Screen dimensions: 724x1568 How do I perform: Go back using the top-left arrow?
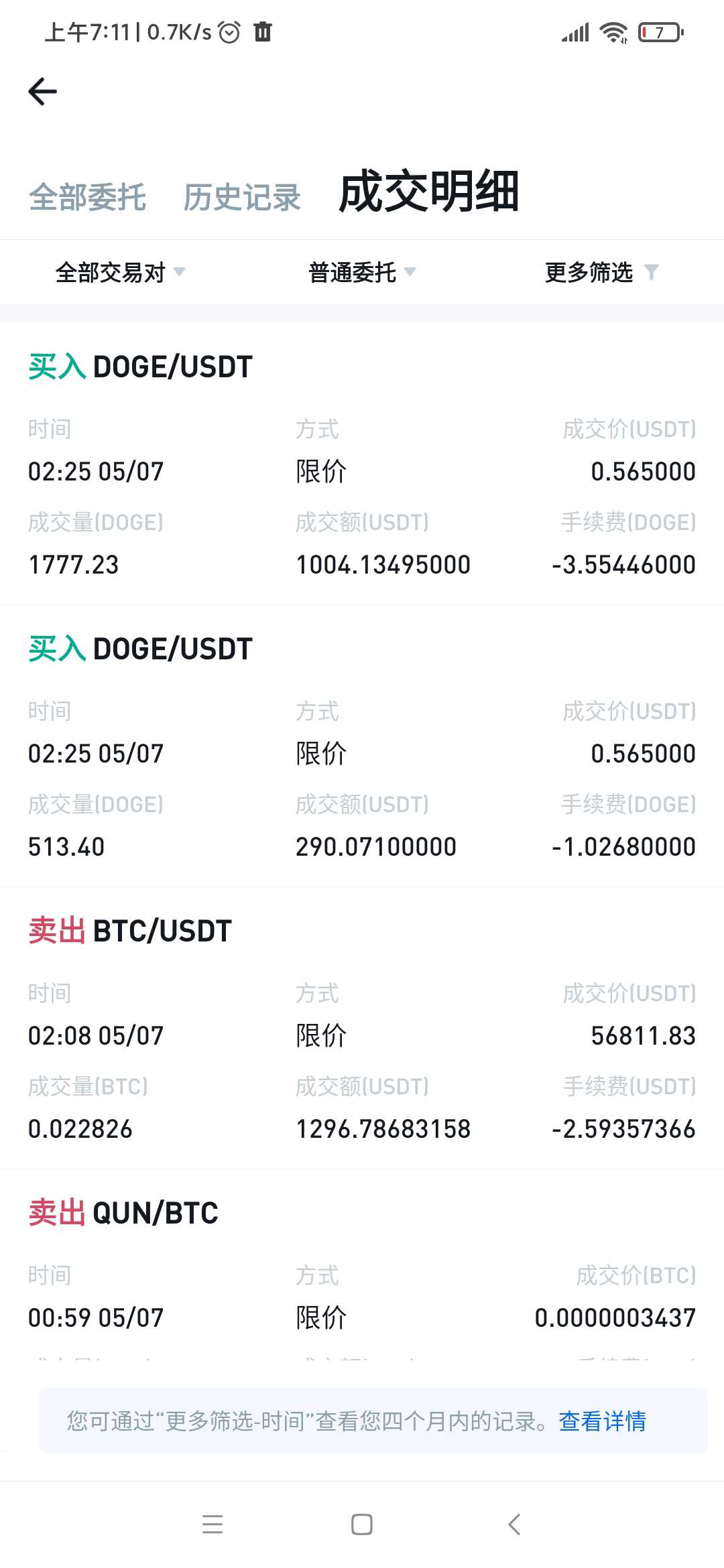[x=43, y=92]
